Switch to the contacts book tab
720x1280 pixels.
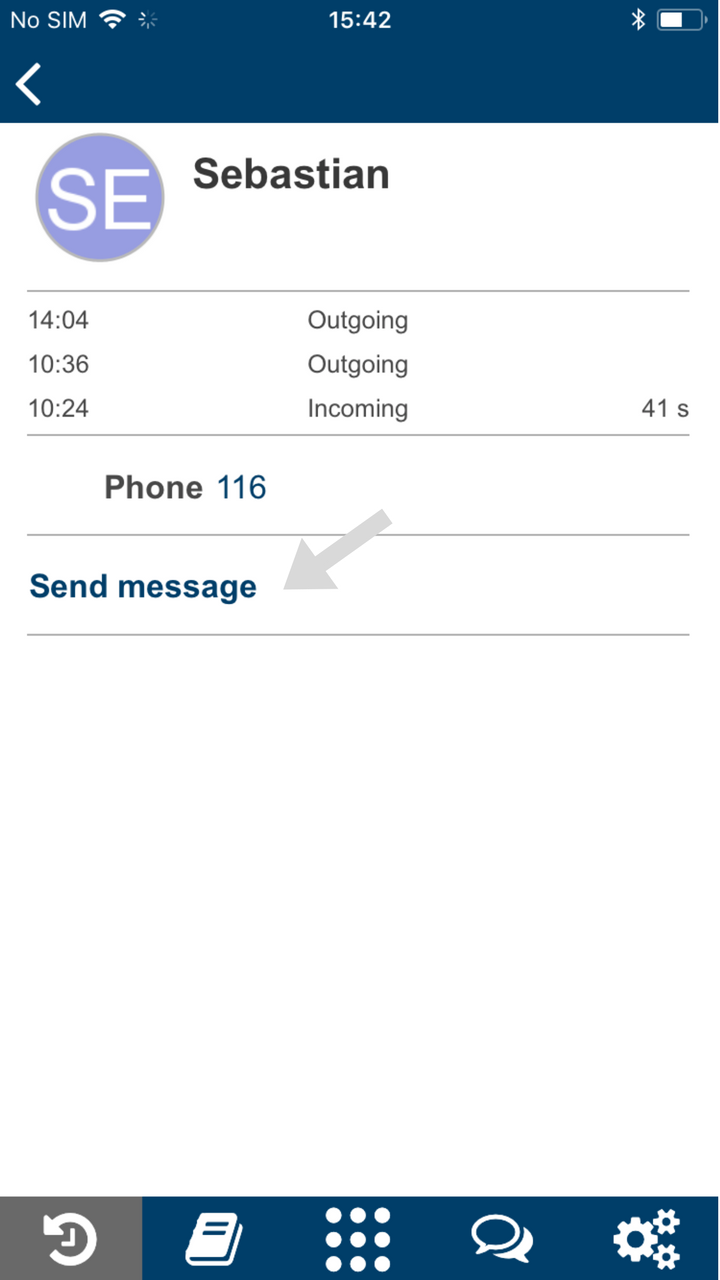click(x=214, y=1239)
